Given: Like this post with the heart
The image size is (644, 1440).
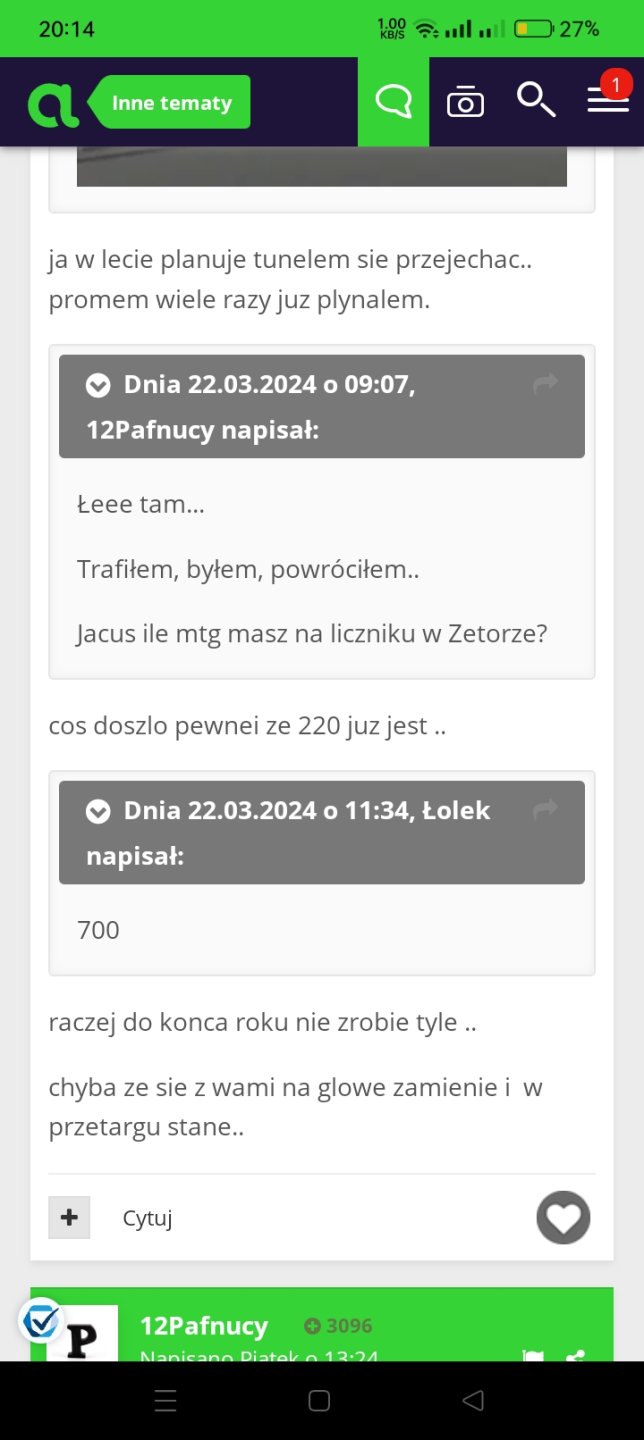Looking at the screenshot, I should click(563, 1217).
